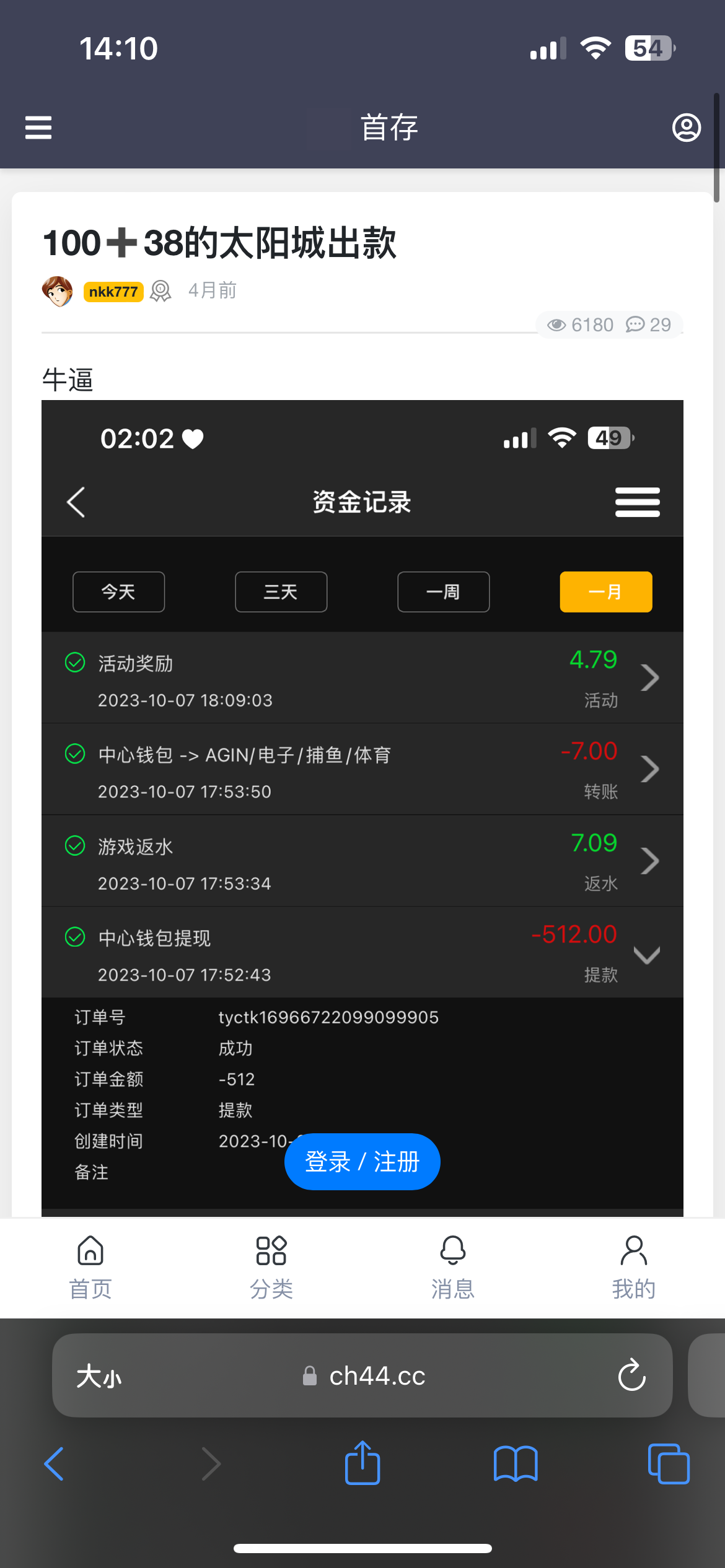Screen dimensions: 725x1568
Task: Tap the 登录/注册 button
Action: point(362,1162)
